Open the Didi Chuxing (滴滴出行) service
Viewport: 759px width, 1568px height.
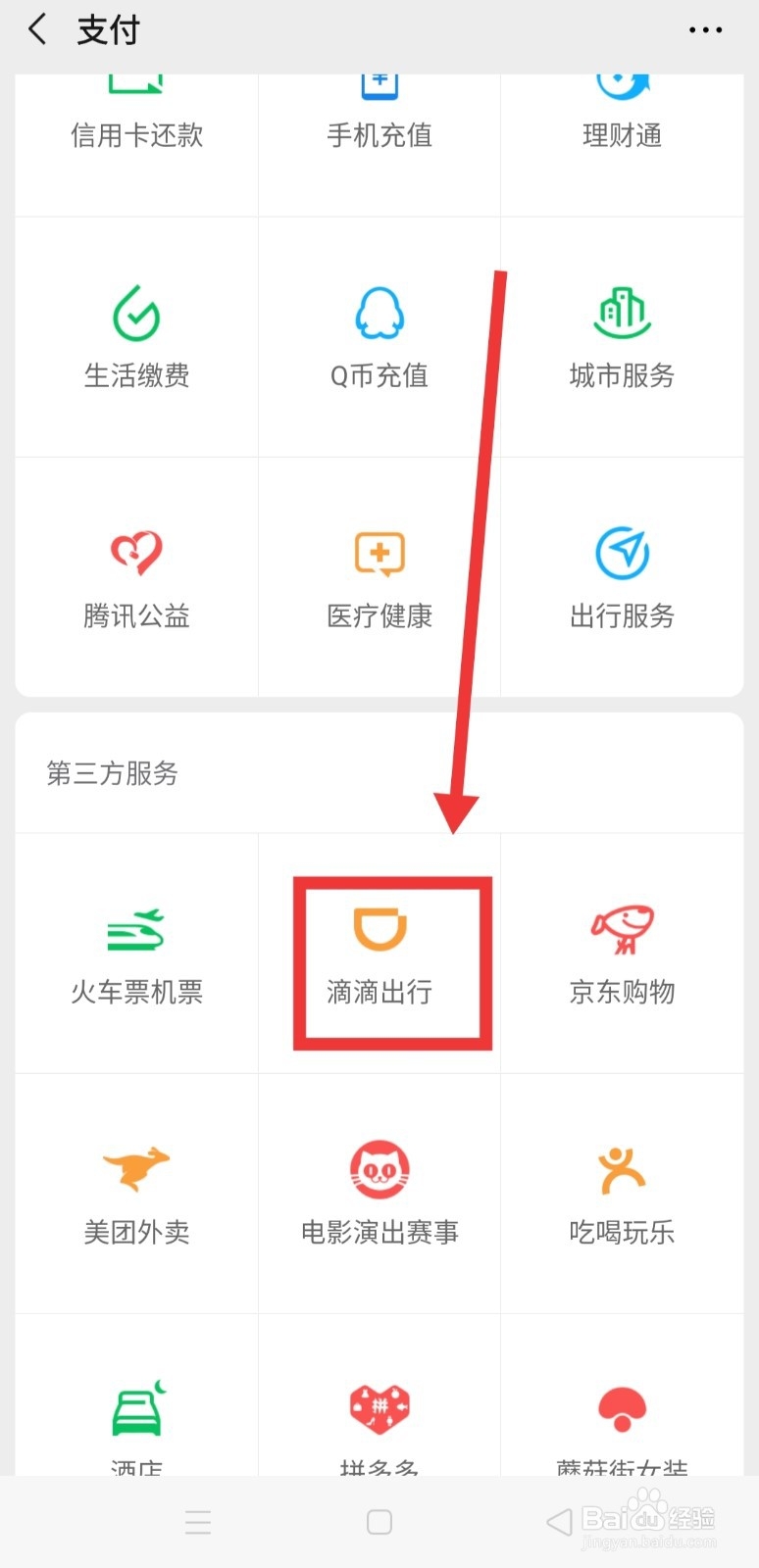(x=379, y=955)
